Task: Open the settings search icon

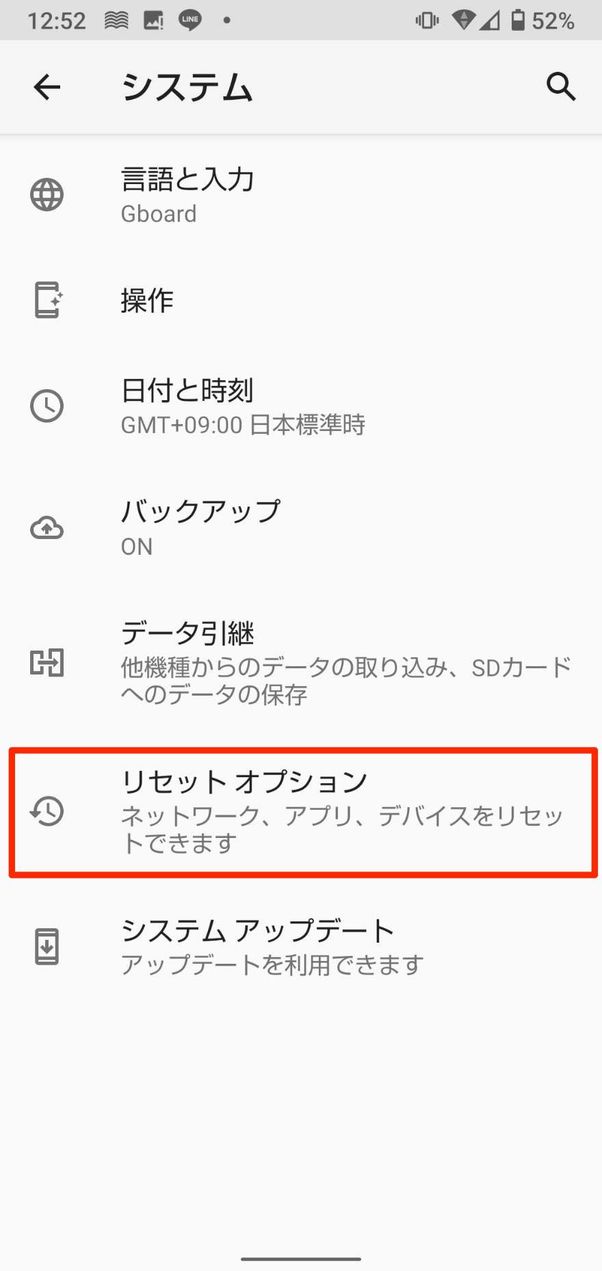Action: [561, 88]
